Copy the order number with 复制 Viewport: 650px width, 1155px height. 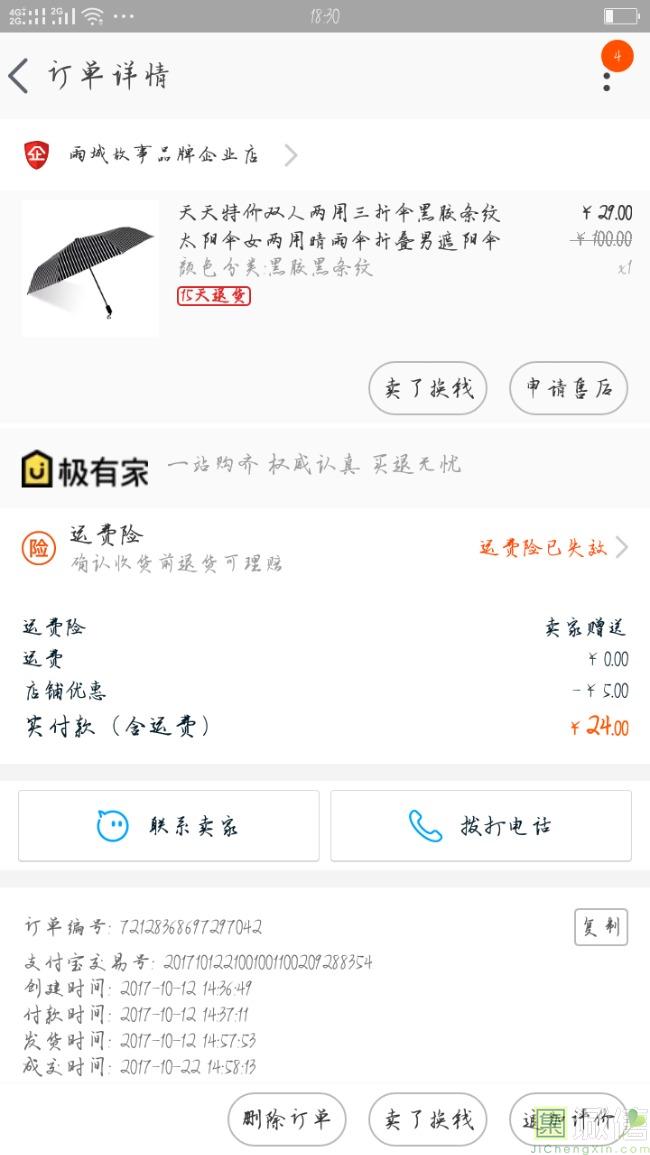pyautogui.click(x=601, y=927)
